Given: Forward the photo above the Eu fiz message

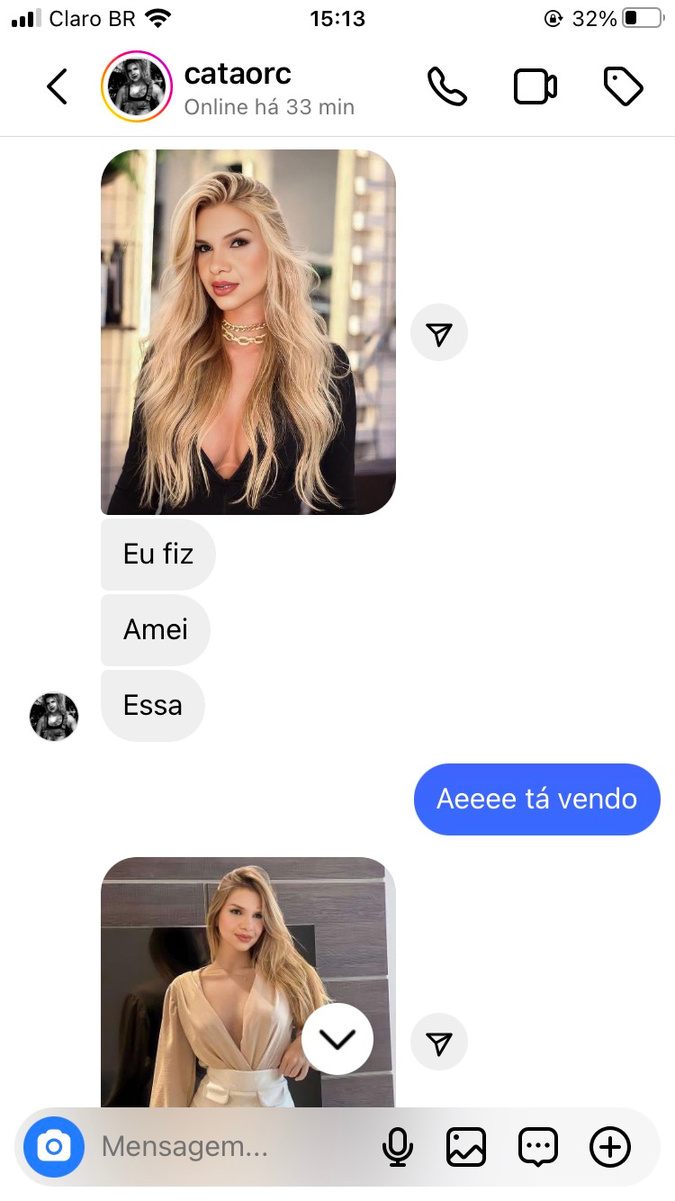Looking at the screenshot, I should pos(439,333).
